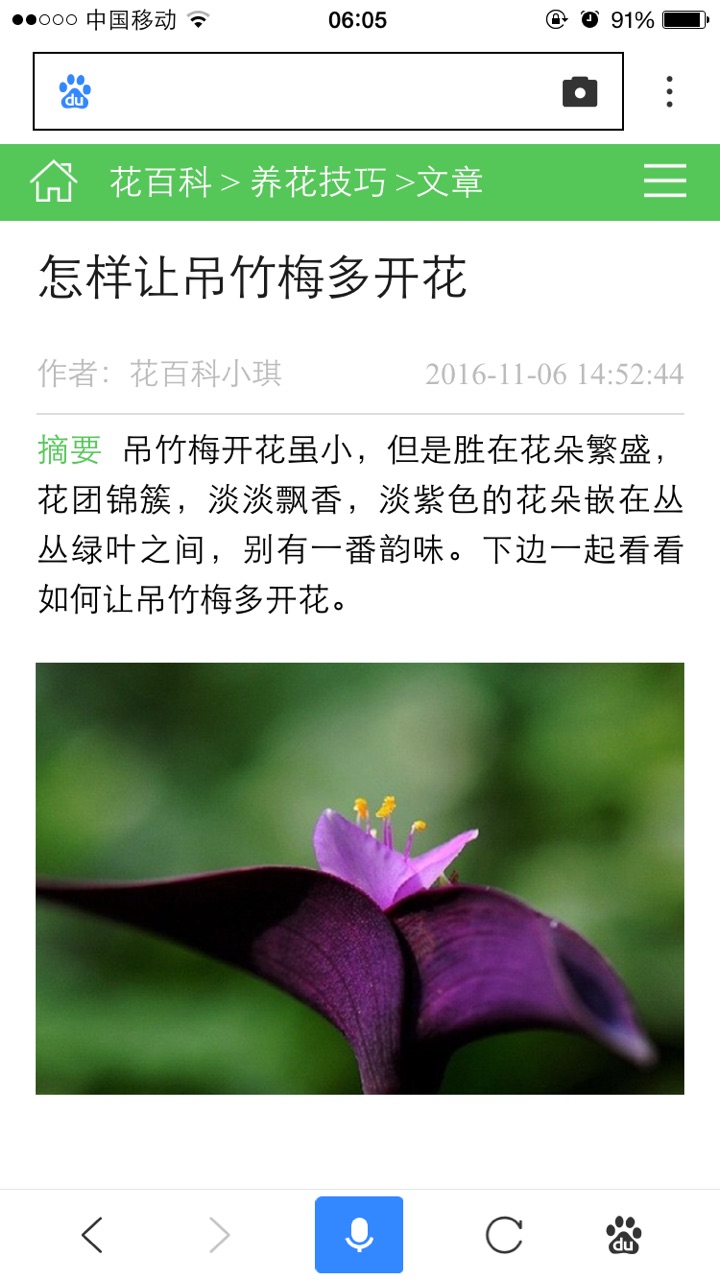
Task: Open the browser overflow menu
Action: (669, 92)
